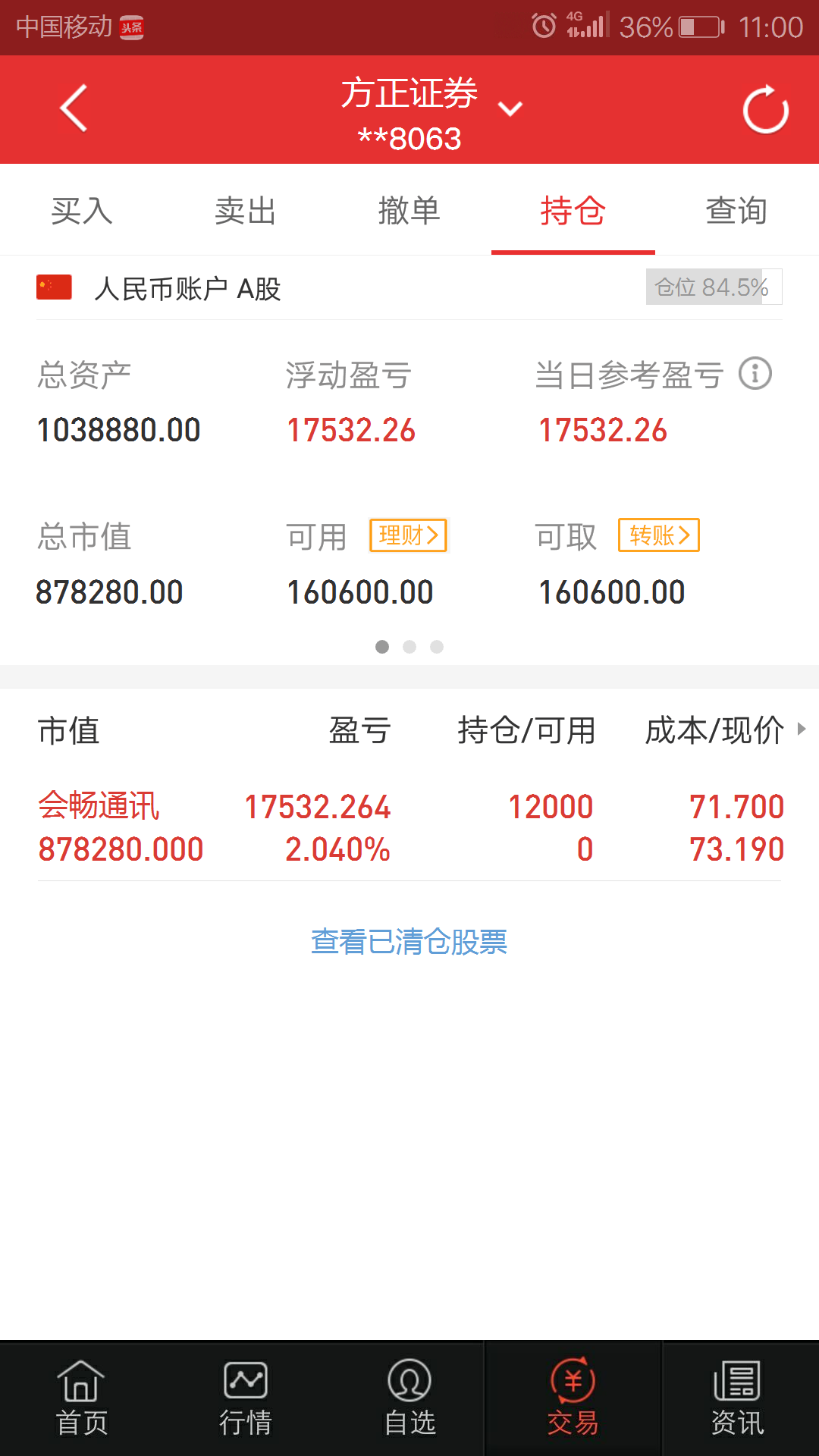Open the 自选 watchlist icon
This screenshot has height=1456, width=819.
coord(409,1395)
